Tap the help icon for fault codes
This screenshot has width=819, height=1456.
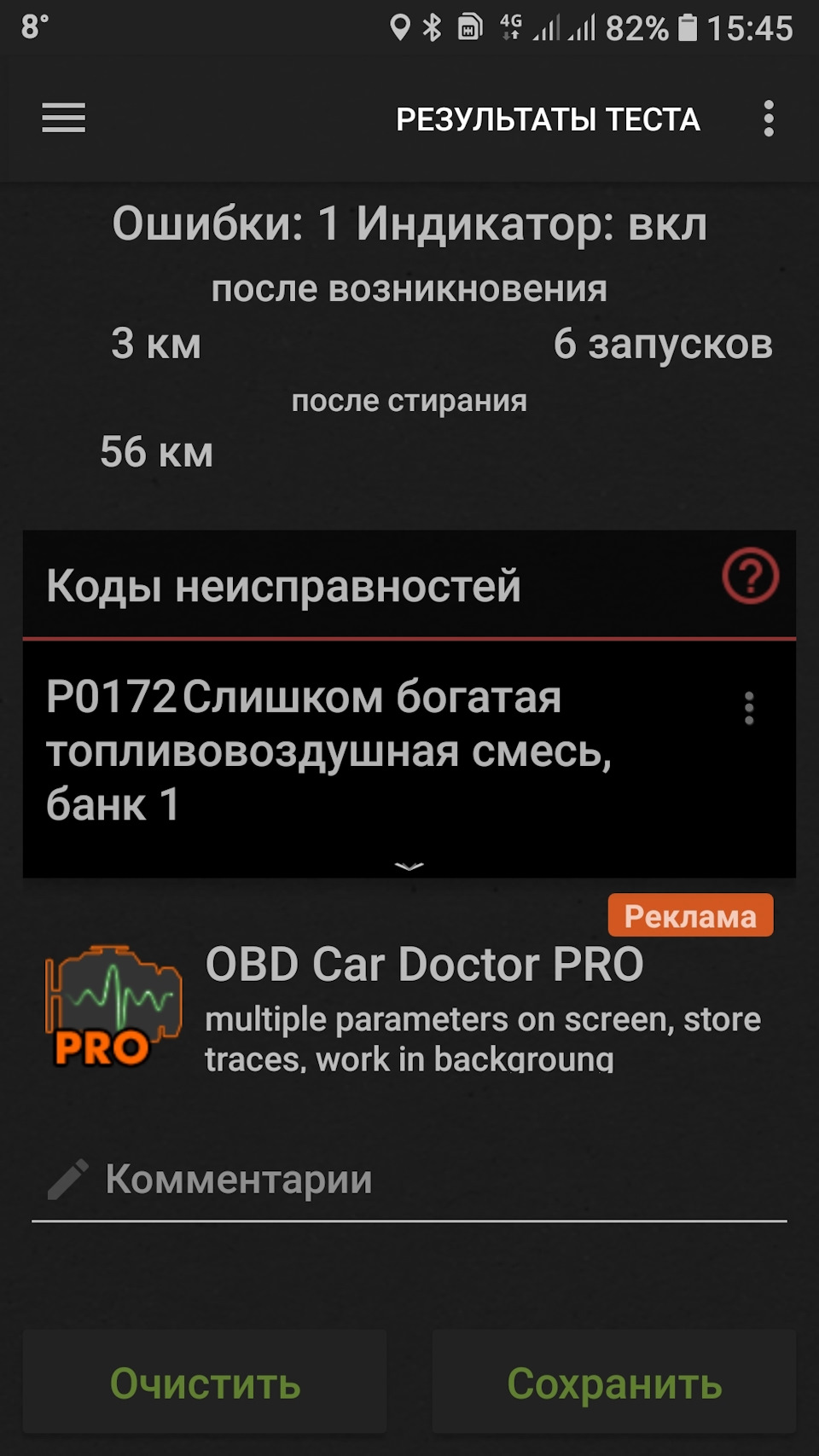click(750, 577)
